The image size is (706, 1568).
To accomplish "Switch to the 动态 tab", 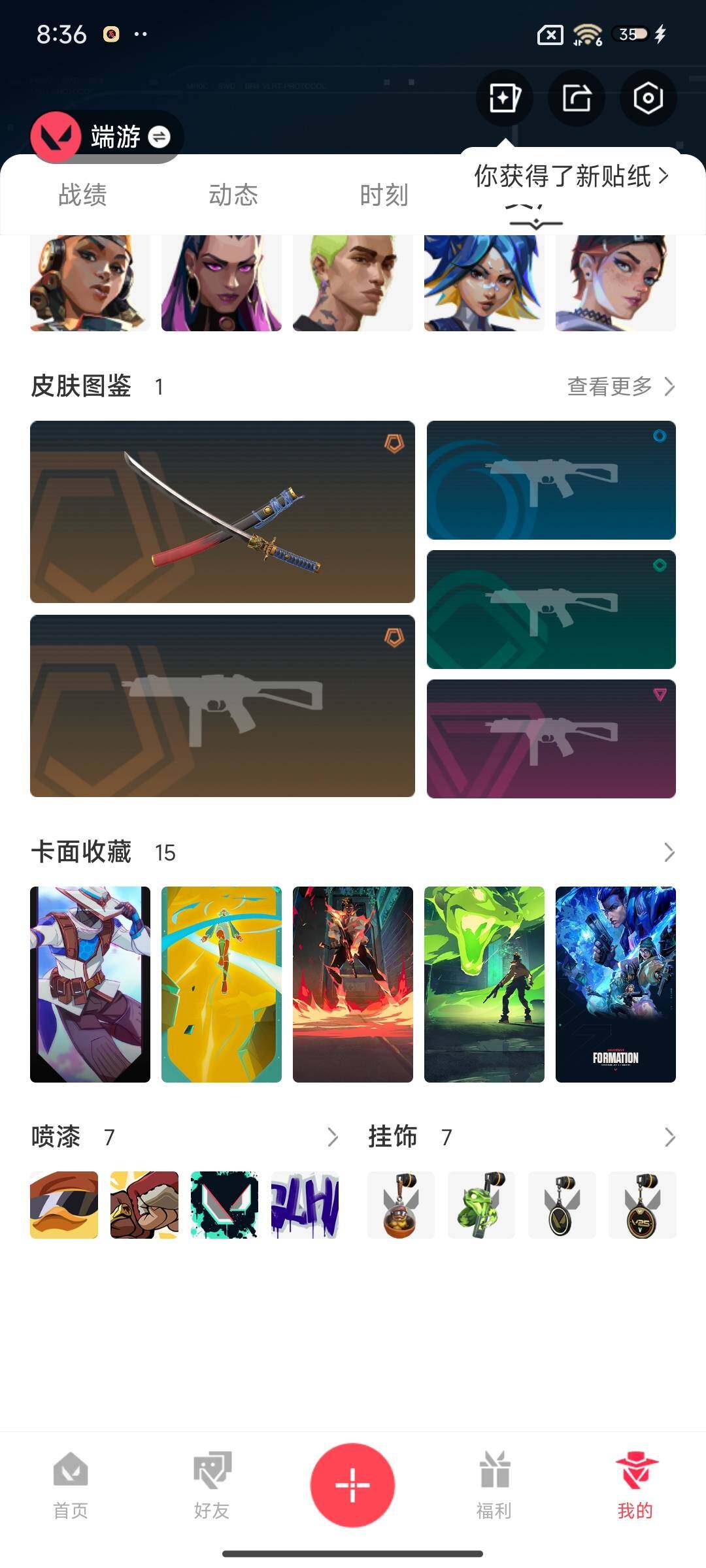I will pos(233,195).
